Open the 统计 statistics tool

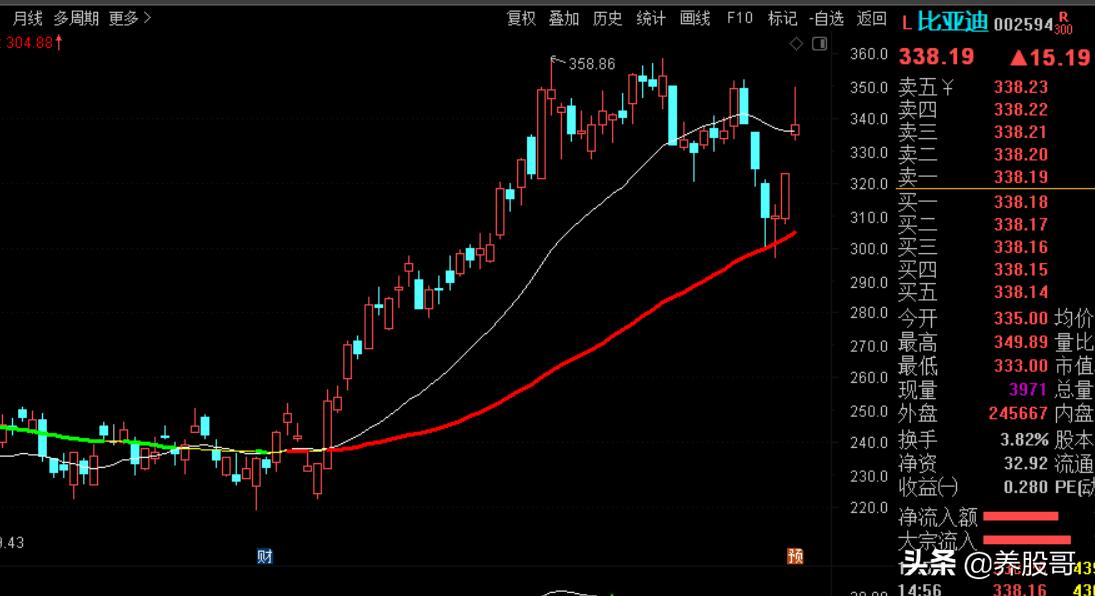click(x=651, y=18)
